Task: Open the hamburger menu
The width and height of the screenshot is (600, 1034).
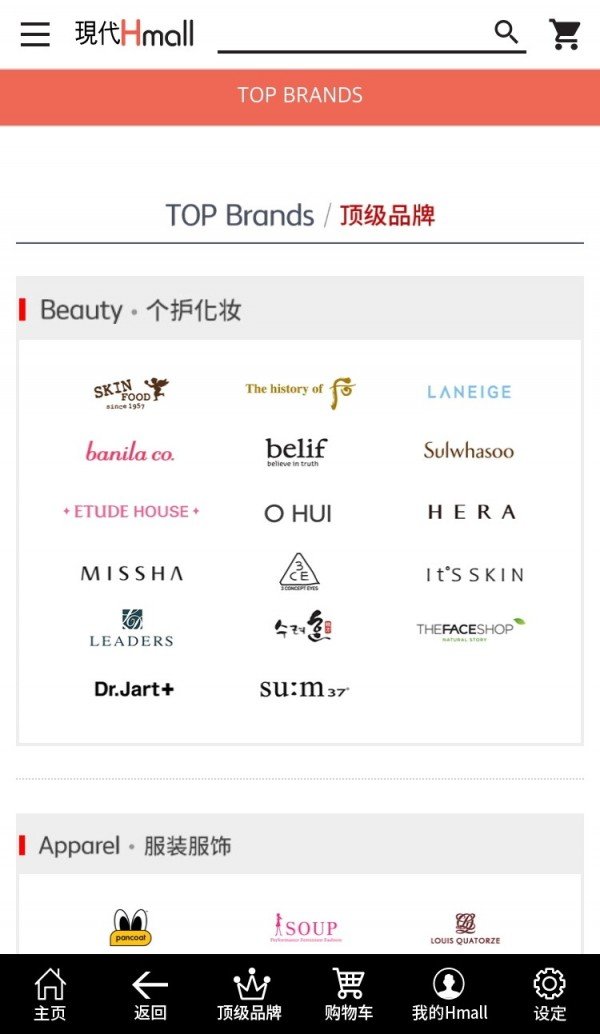Action: [35, 34]
